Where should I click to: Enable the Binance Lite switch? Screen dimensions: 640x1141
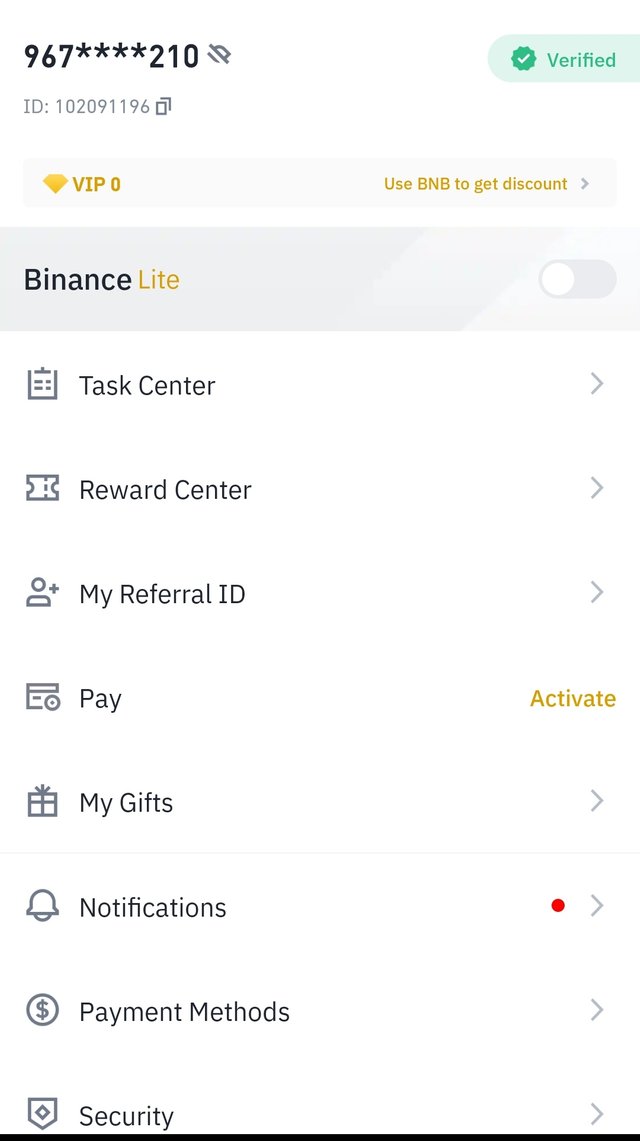click(x=577, y=280)
